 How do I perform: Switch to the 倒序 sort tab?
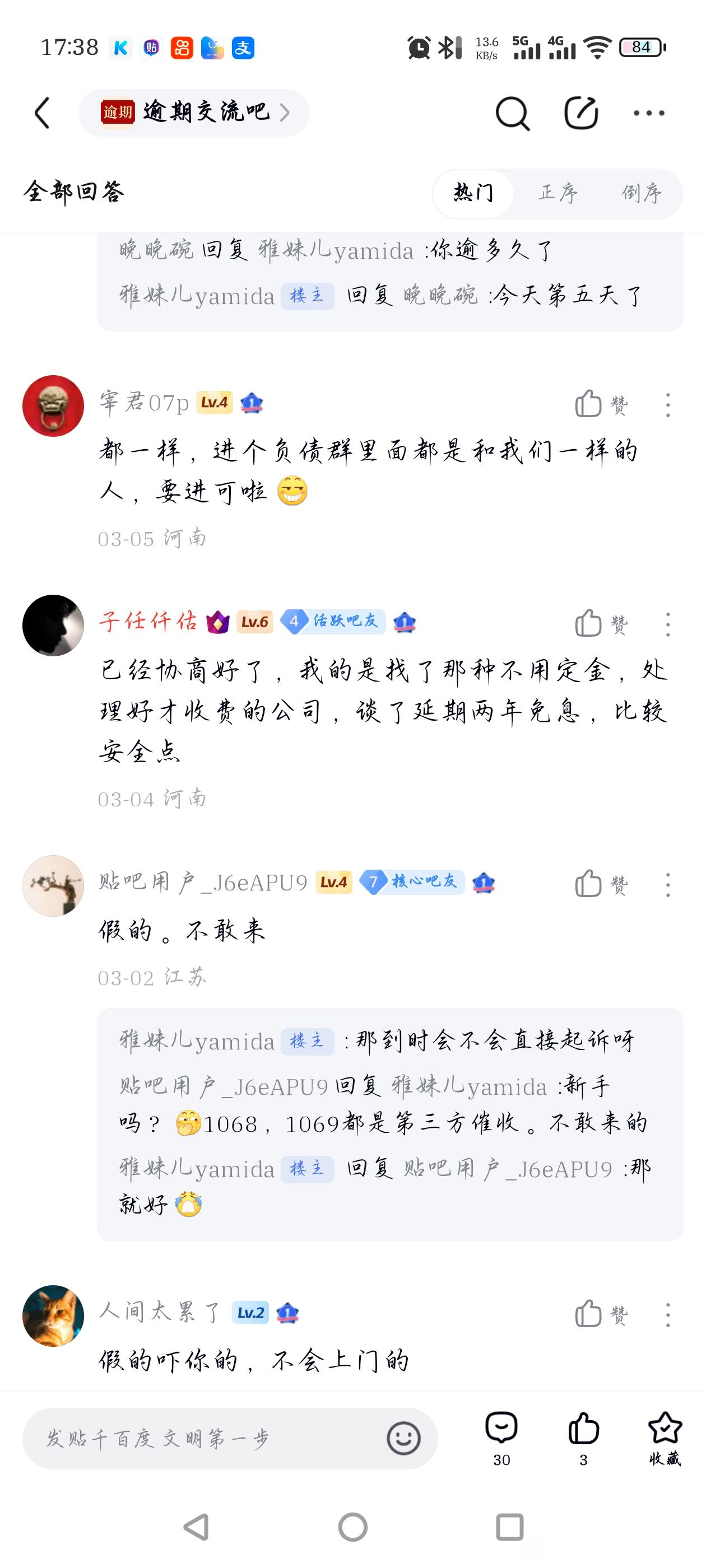coord(641,193)
